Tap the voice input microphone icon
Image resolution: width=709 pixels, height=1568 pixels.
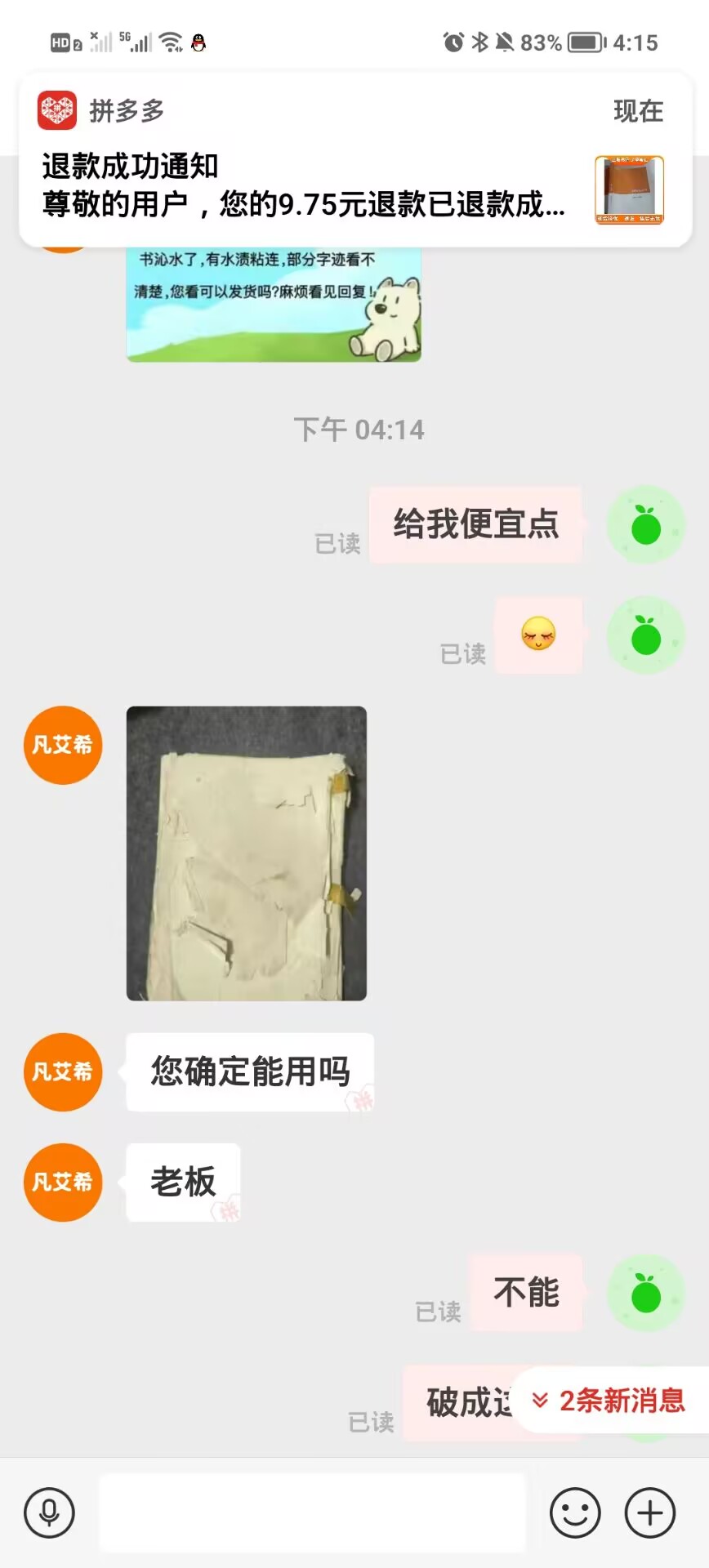[49, 1512]
